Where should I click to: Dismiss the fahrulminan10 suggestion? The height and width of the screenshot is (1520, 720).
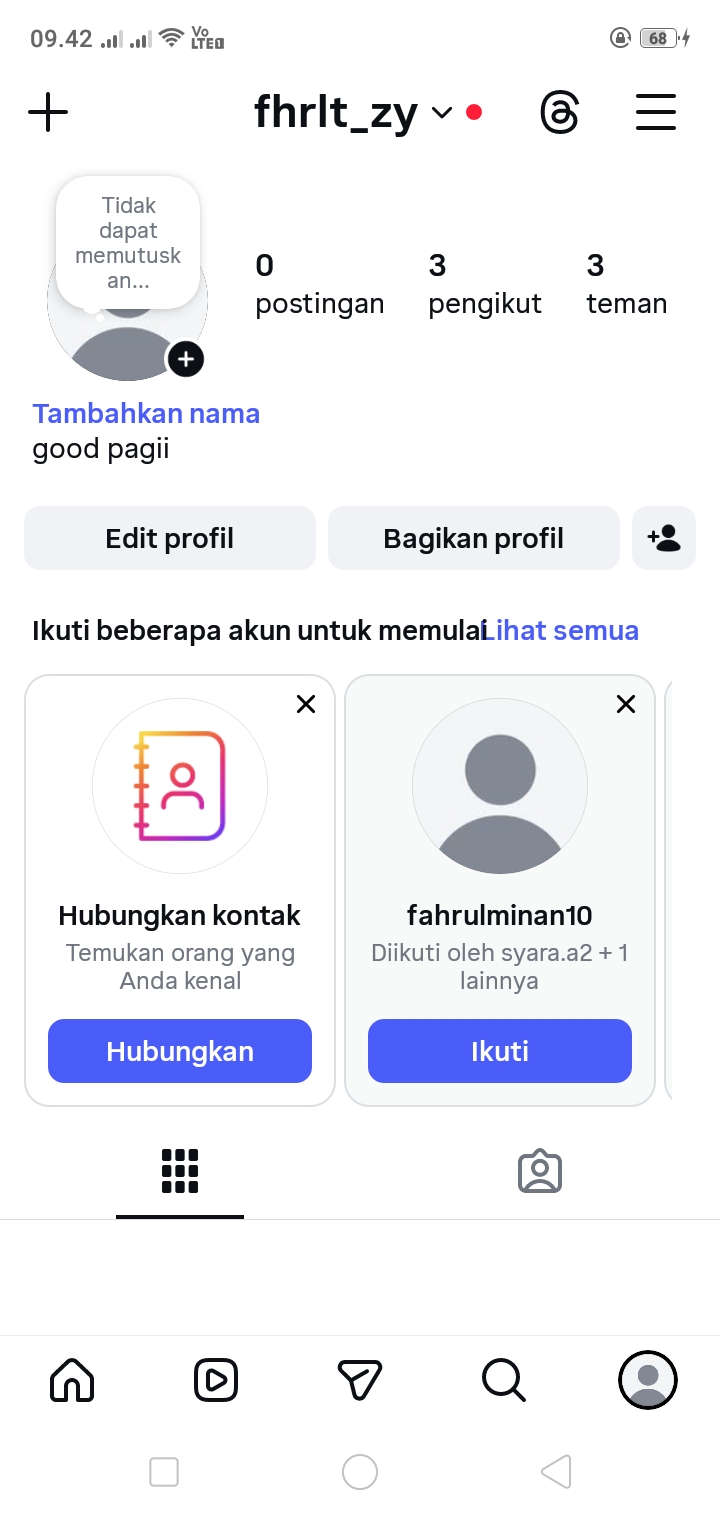[626, 704]
